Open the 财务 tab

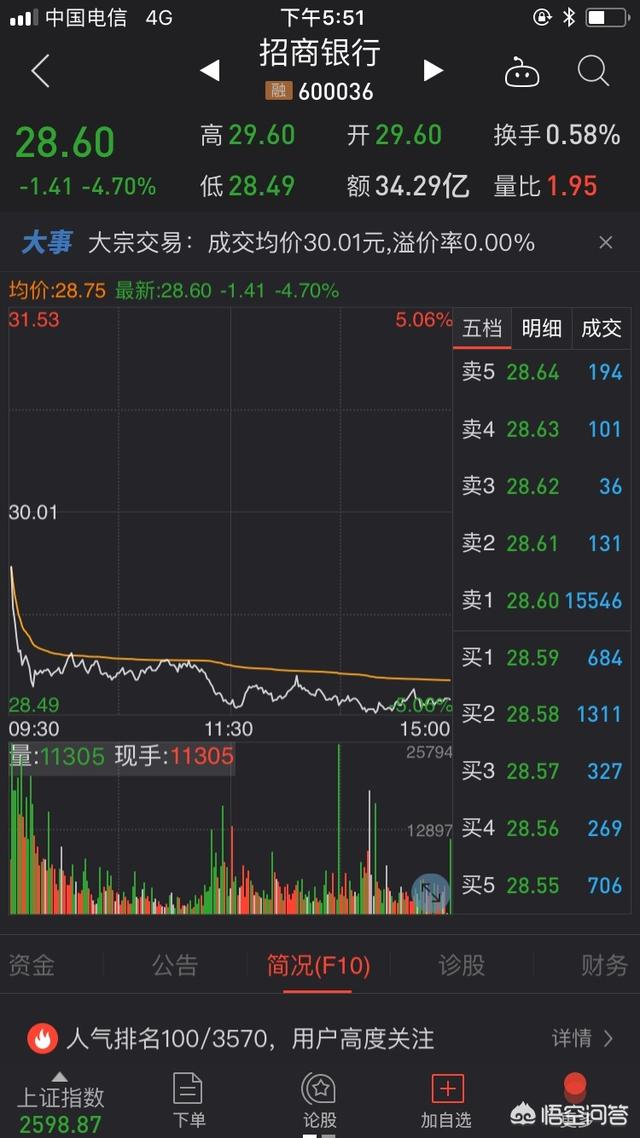point(604,965)
